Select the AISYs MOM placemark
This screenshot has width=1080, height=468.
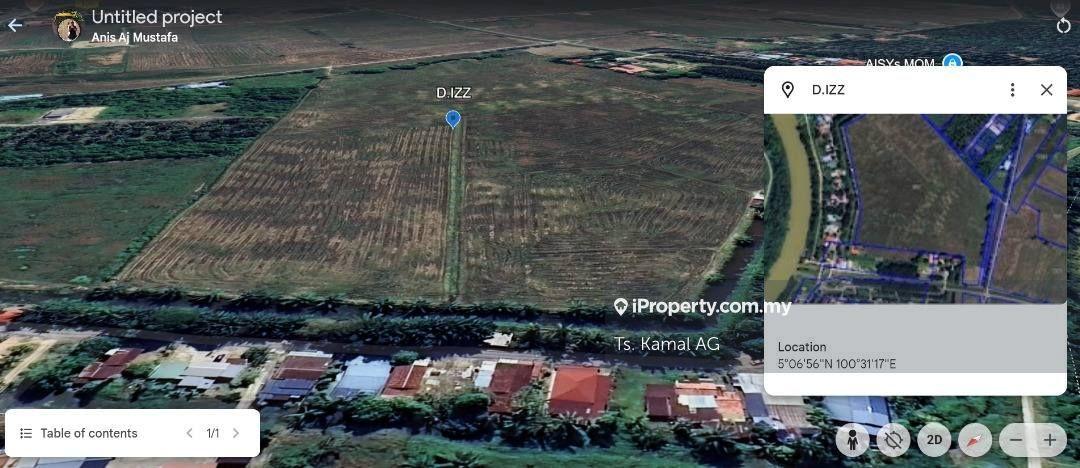coord(952,63)
